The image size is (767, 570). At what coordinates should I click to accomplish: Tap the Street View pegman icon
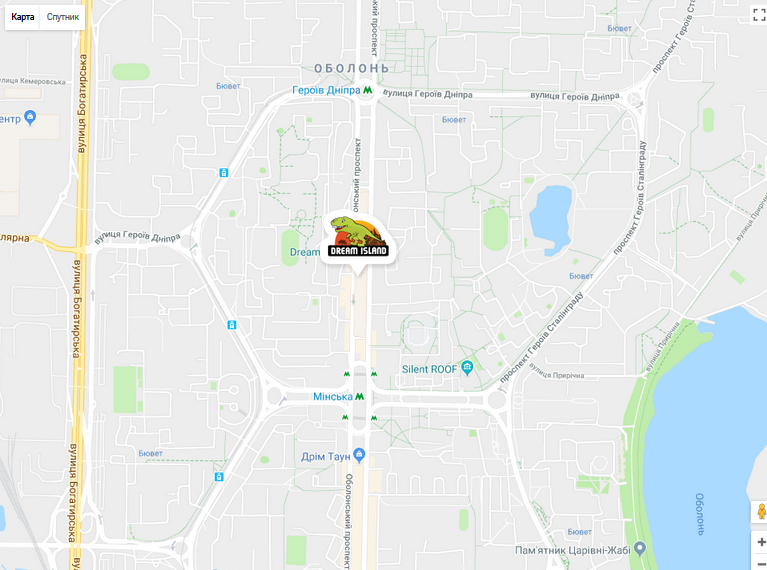coord(760,513)
